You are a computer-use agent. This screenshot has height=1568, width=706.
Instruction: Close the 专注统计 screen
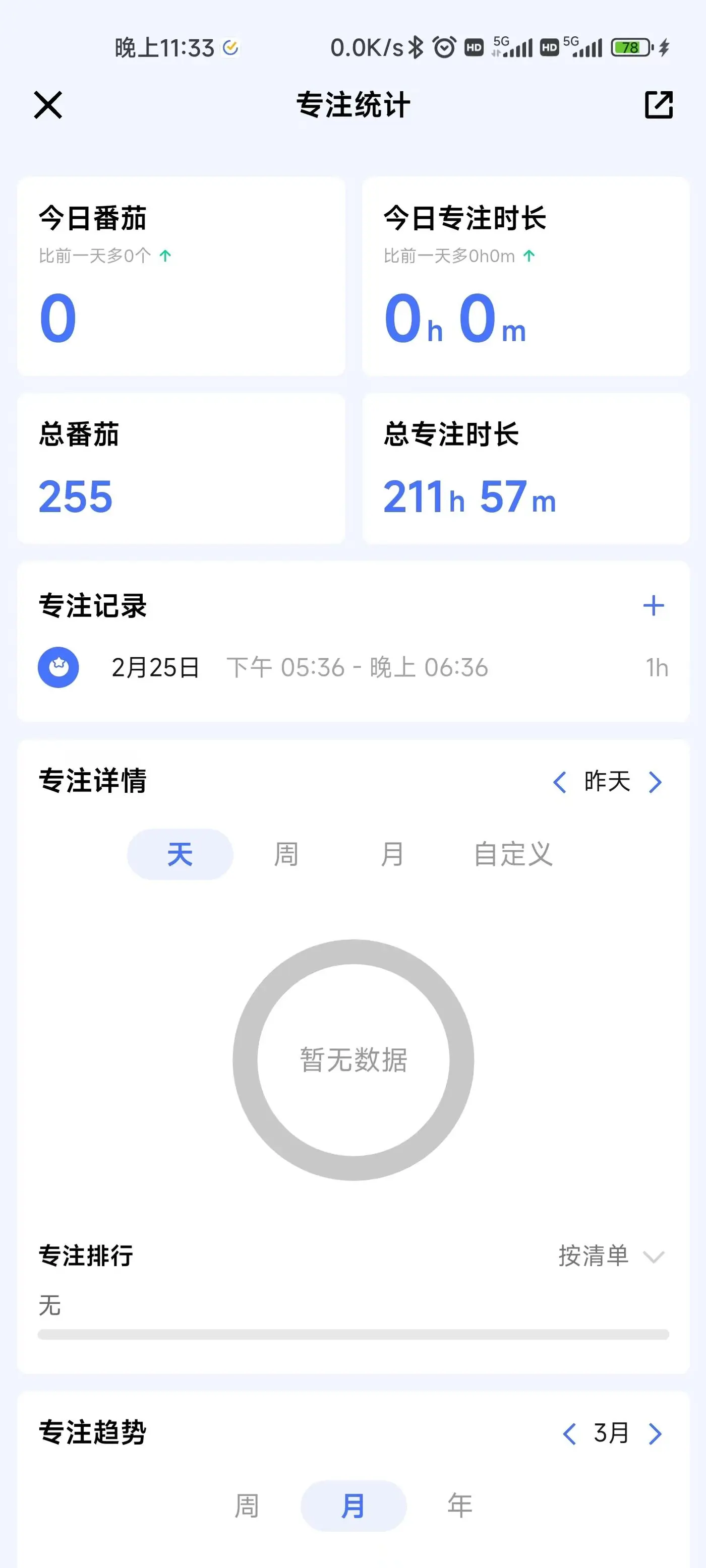(48, 105)
